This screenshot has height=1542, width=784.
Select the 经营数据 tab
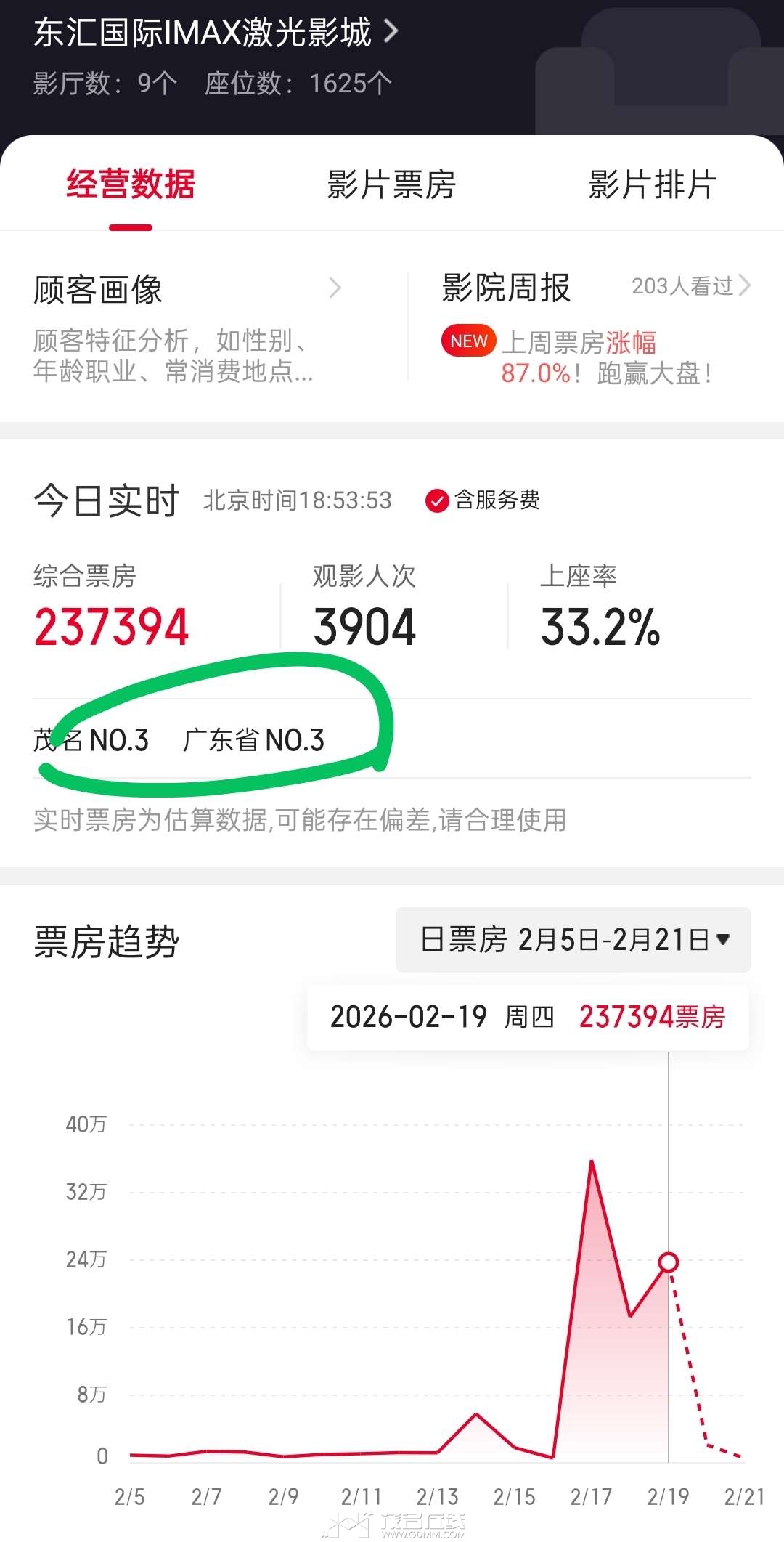(131, 184)
